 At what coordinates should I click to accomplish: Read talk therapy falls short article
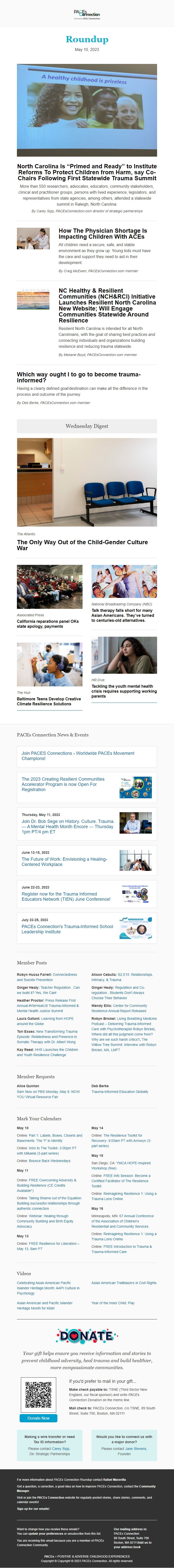pyautogui.click(x=122, y=615)
